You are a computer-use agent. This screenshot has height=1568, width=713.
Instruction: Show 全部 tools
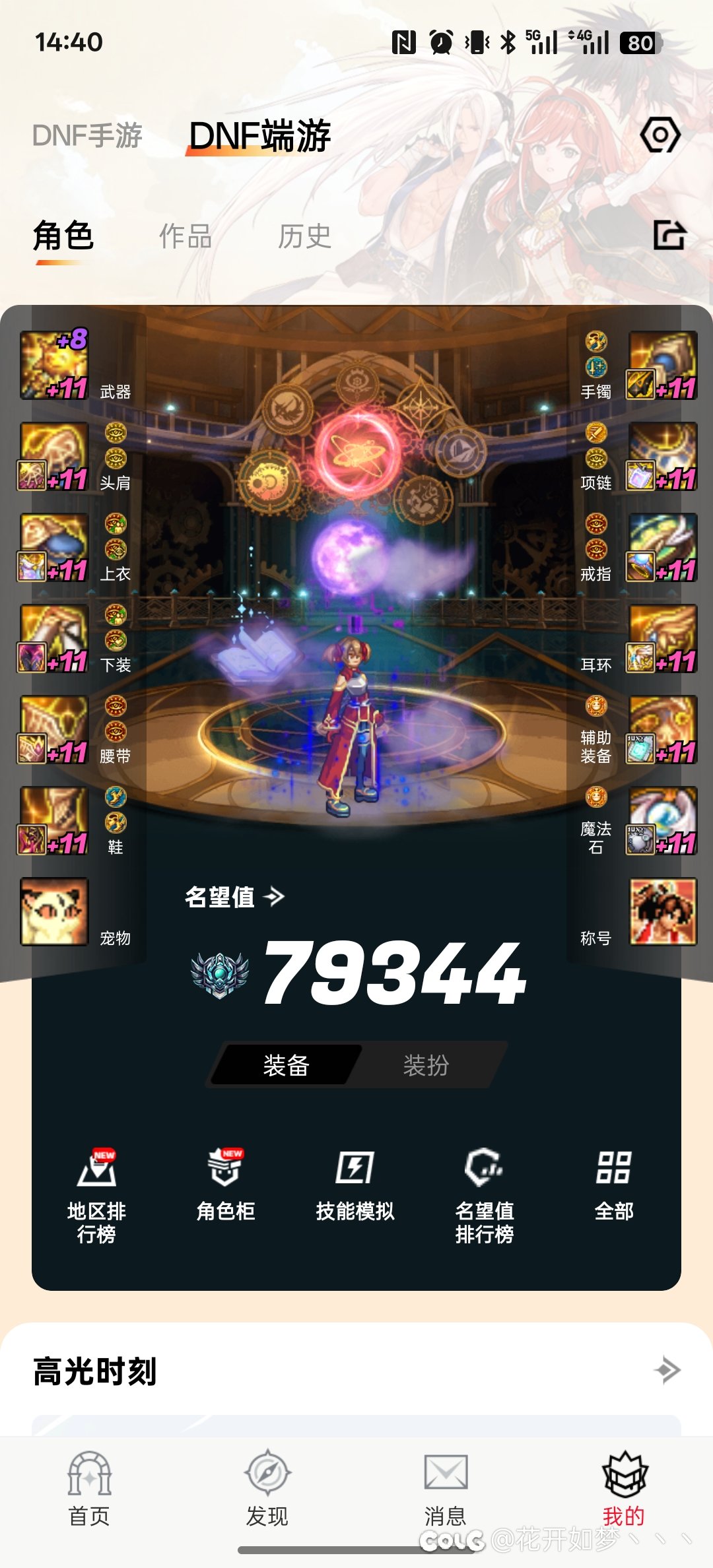pyautogui.click(x=614, y=1186)
